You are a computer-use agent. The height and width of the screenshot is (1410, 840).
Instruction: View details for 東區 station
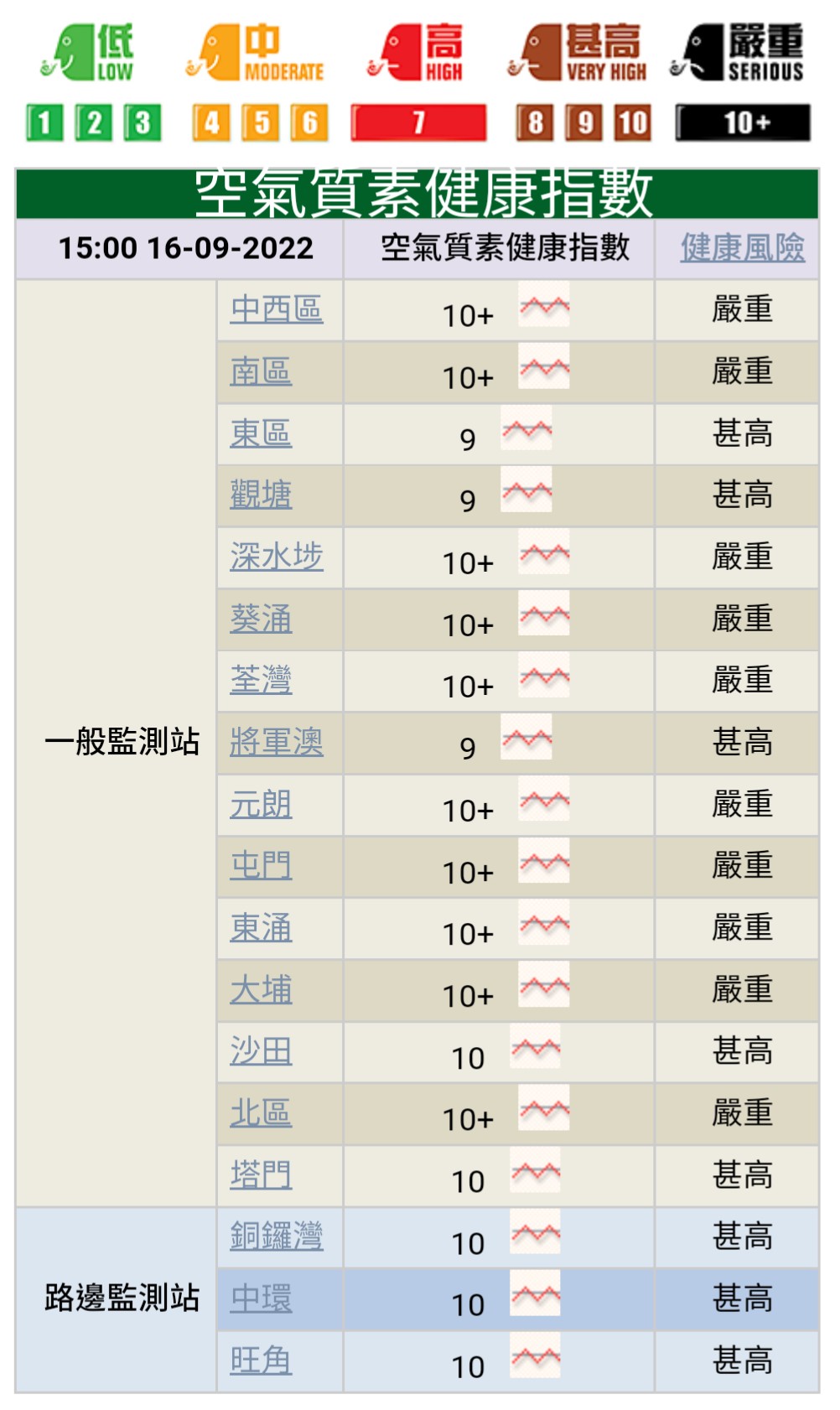coord(261,433)
